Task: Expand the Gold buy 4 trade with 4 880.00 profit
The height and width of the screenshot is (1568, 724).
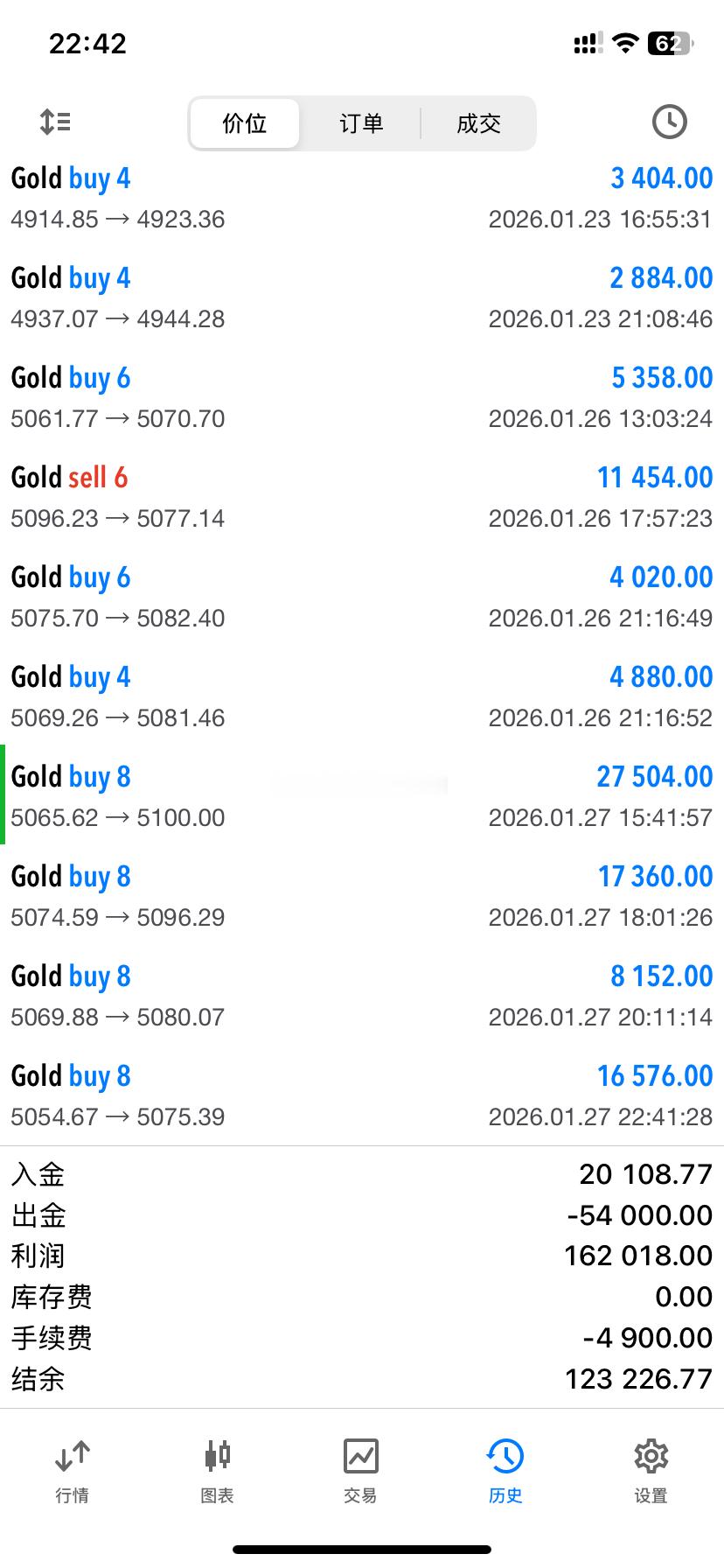Action: (362, 696)
